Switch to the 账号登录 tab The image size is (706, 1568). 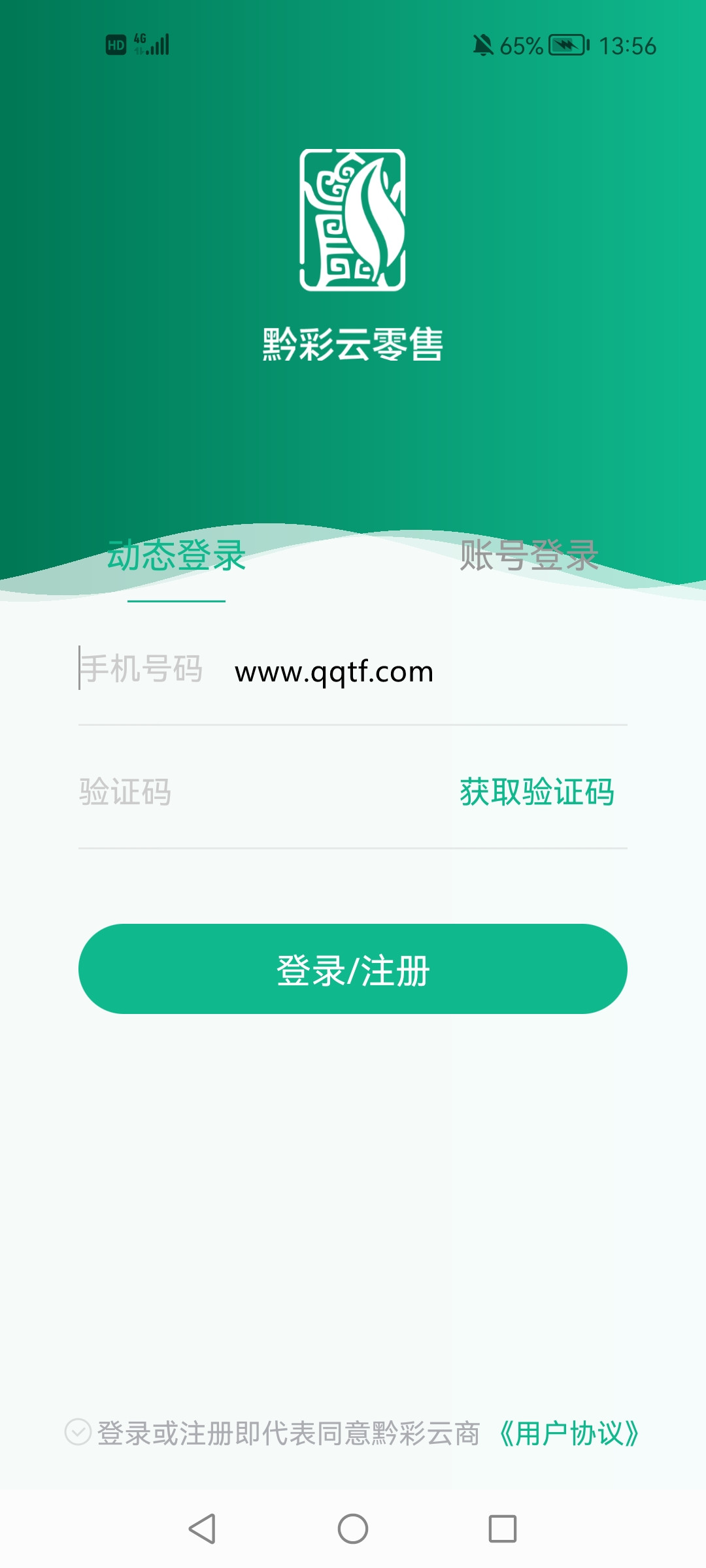pyautogui.click(x=529, y=556)
